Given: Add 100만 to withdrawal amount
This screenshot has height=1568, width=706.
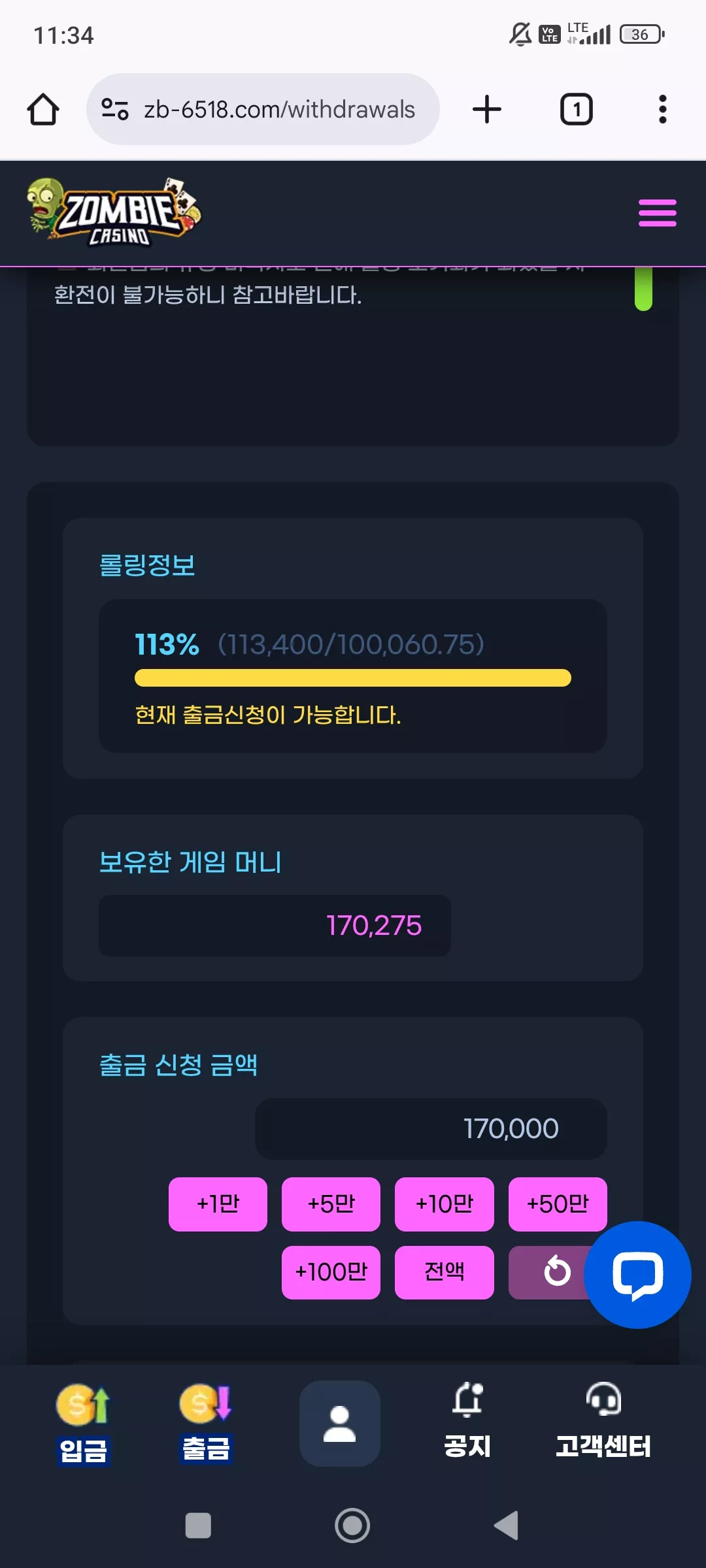Looking at the screenshot, I should click(x=331, y=1272).
